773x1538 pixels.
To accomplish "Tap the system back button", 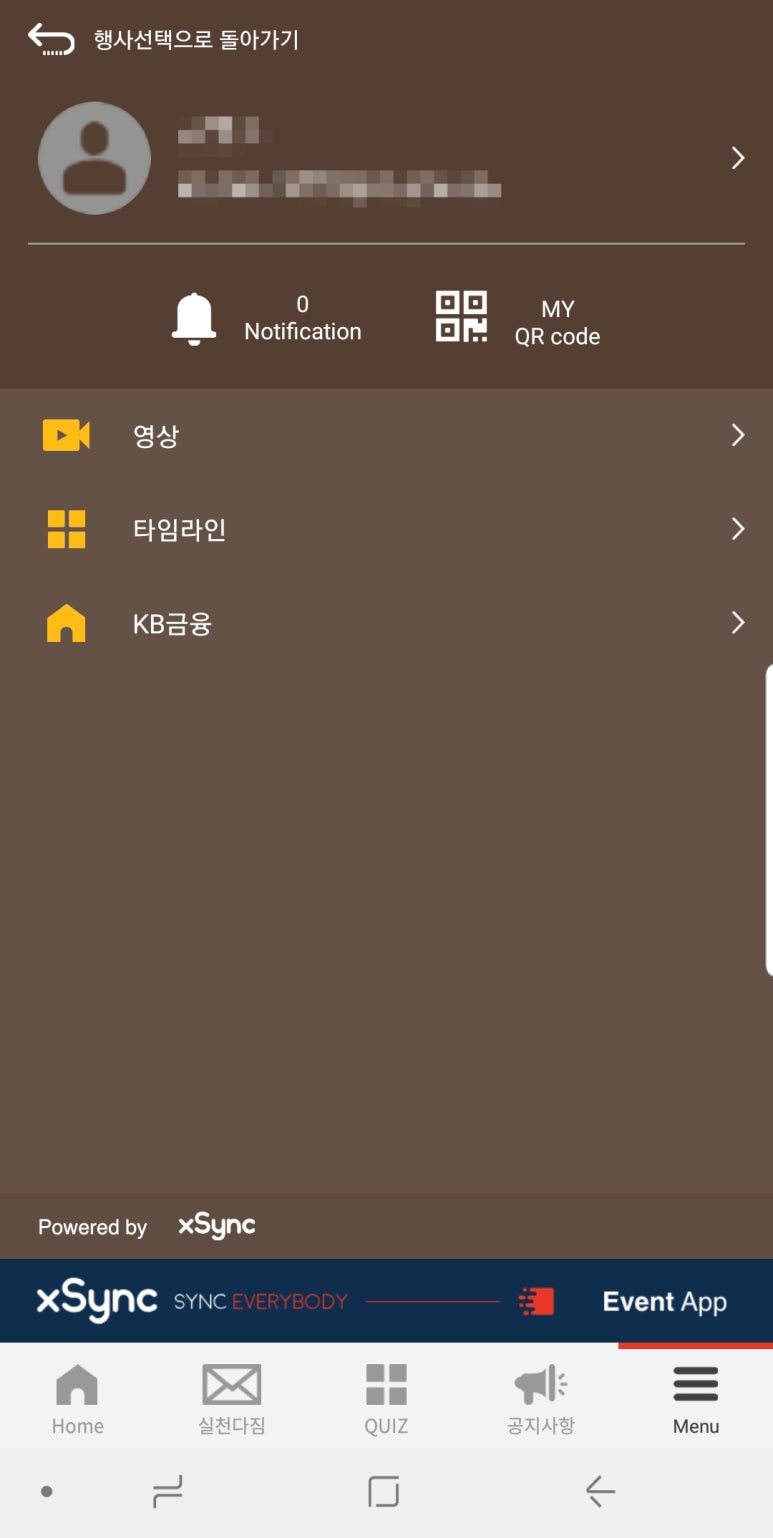I will 600,1492.
